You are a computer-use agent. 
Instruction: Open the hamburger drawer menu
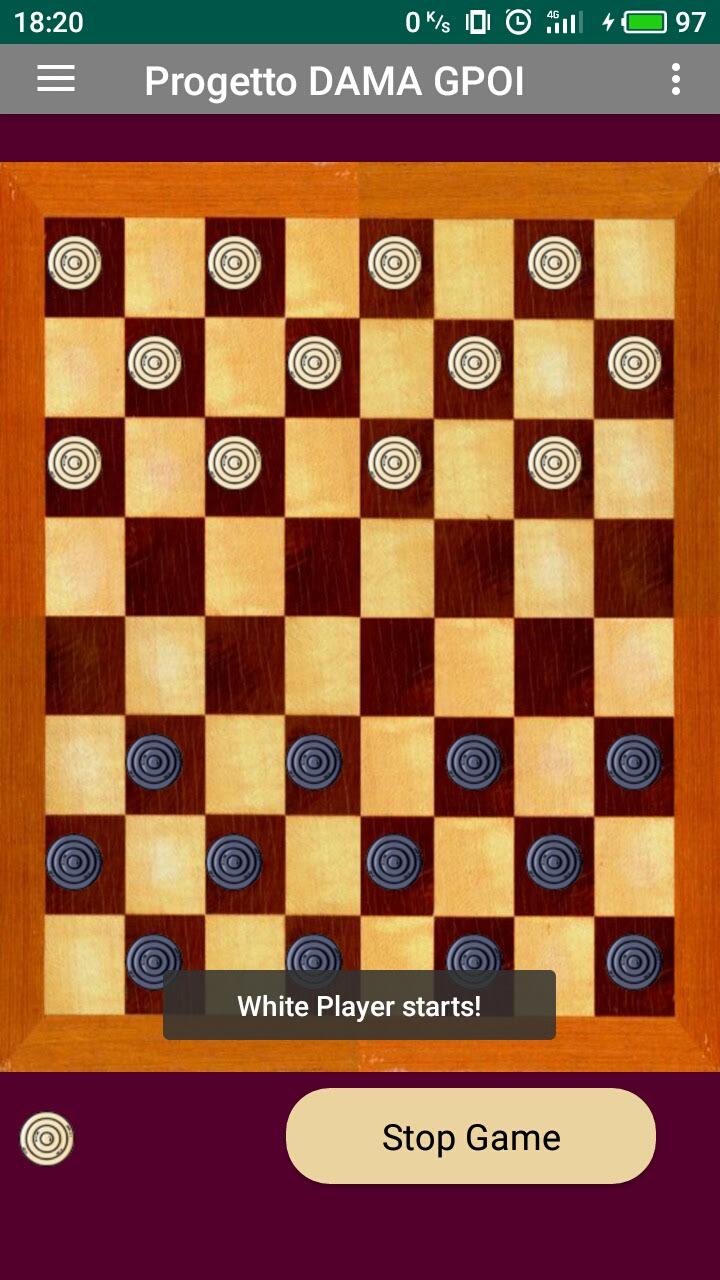(56, 79)
